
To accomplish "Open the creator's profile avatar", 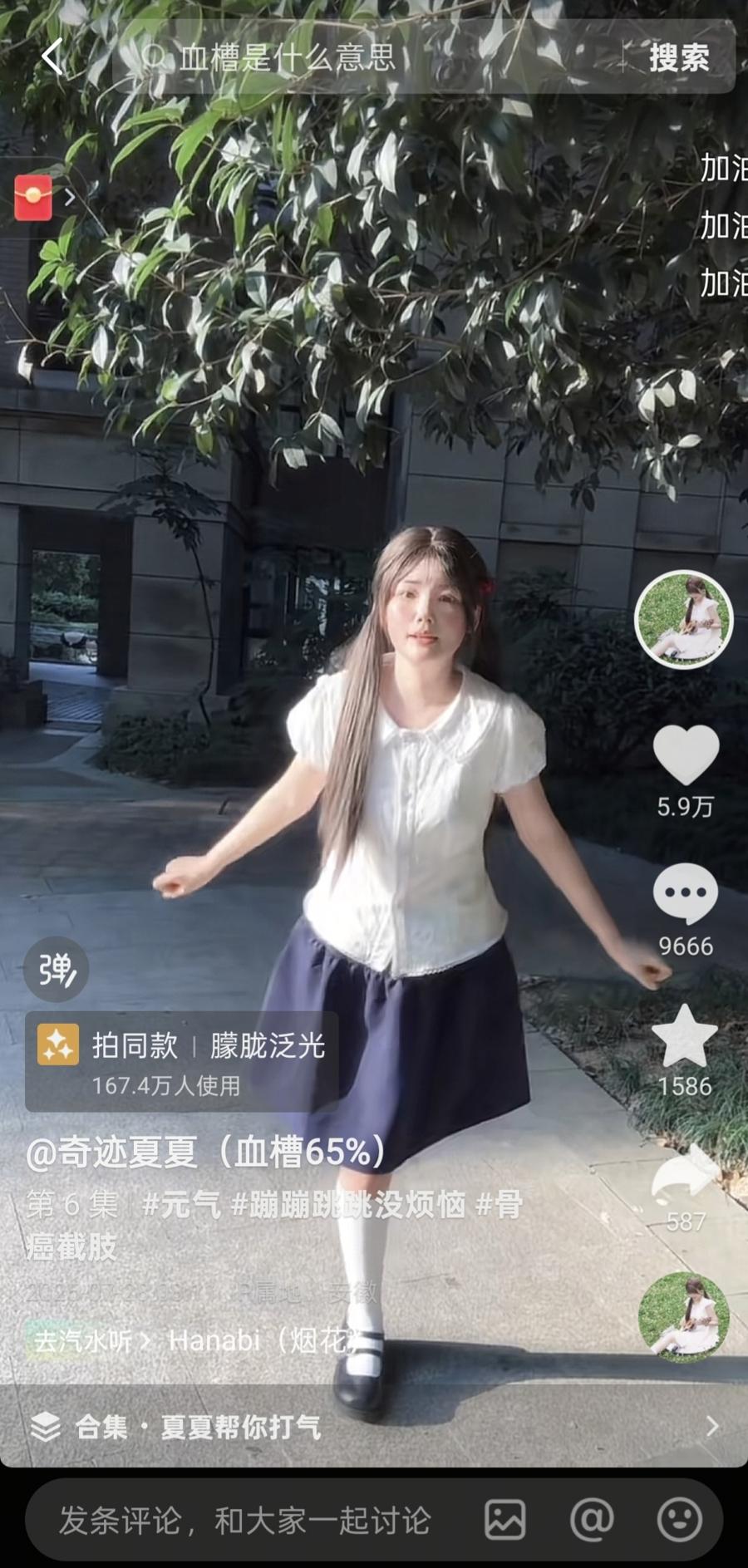I will click(x=683, y=619).
